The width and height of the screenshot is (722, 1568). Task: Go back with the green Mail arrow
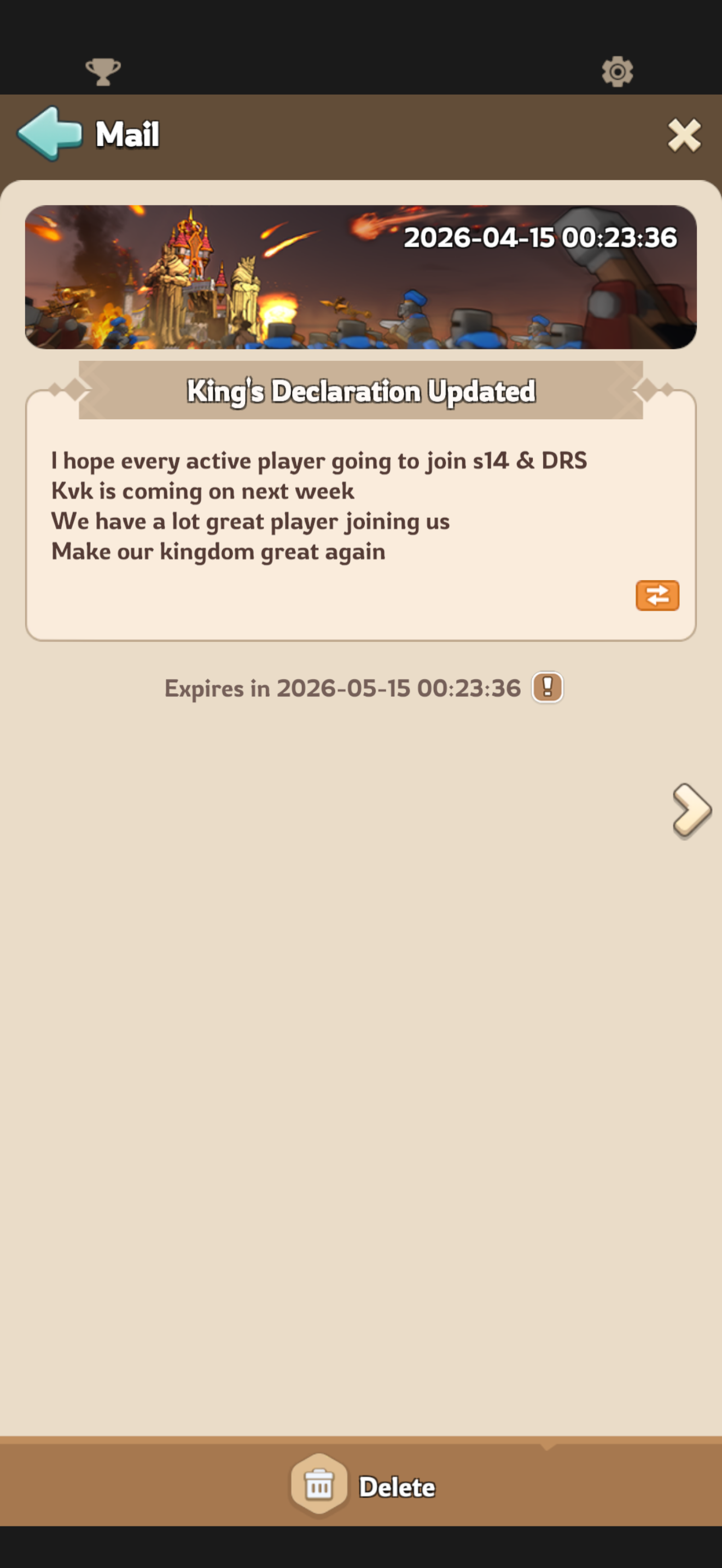(50, 133)
